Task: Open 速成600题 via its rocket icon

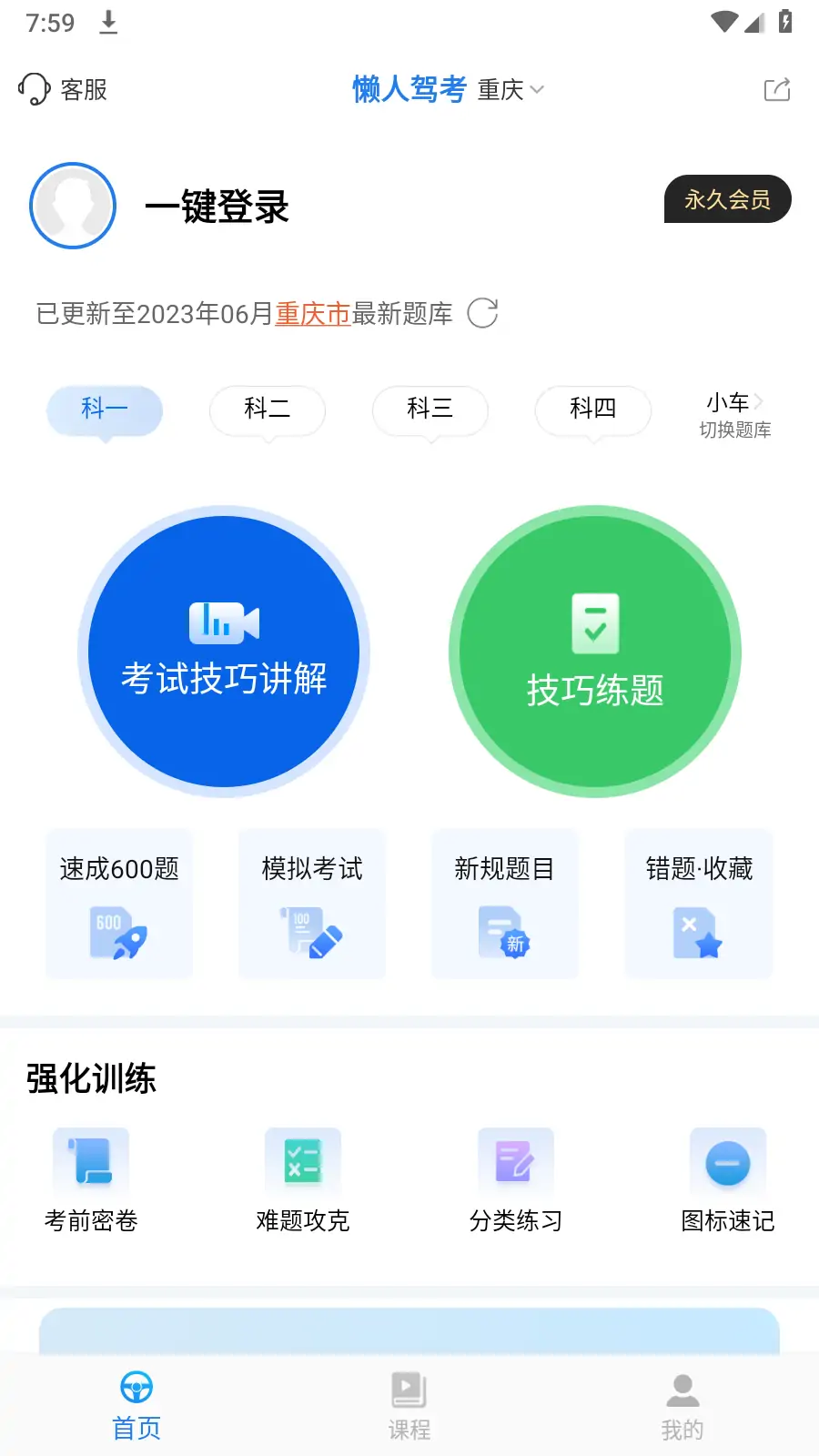Action: point(118,930)
